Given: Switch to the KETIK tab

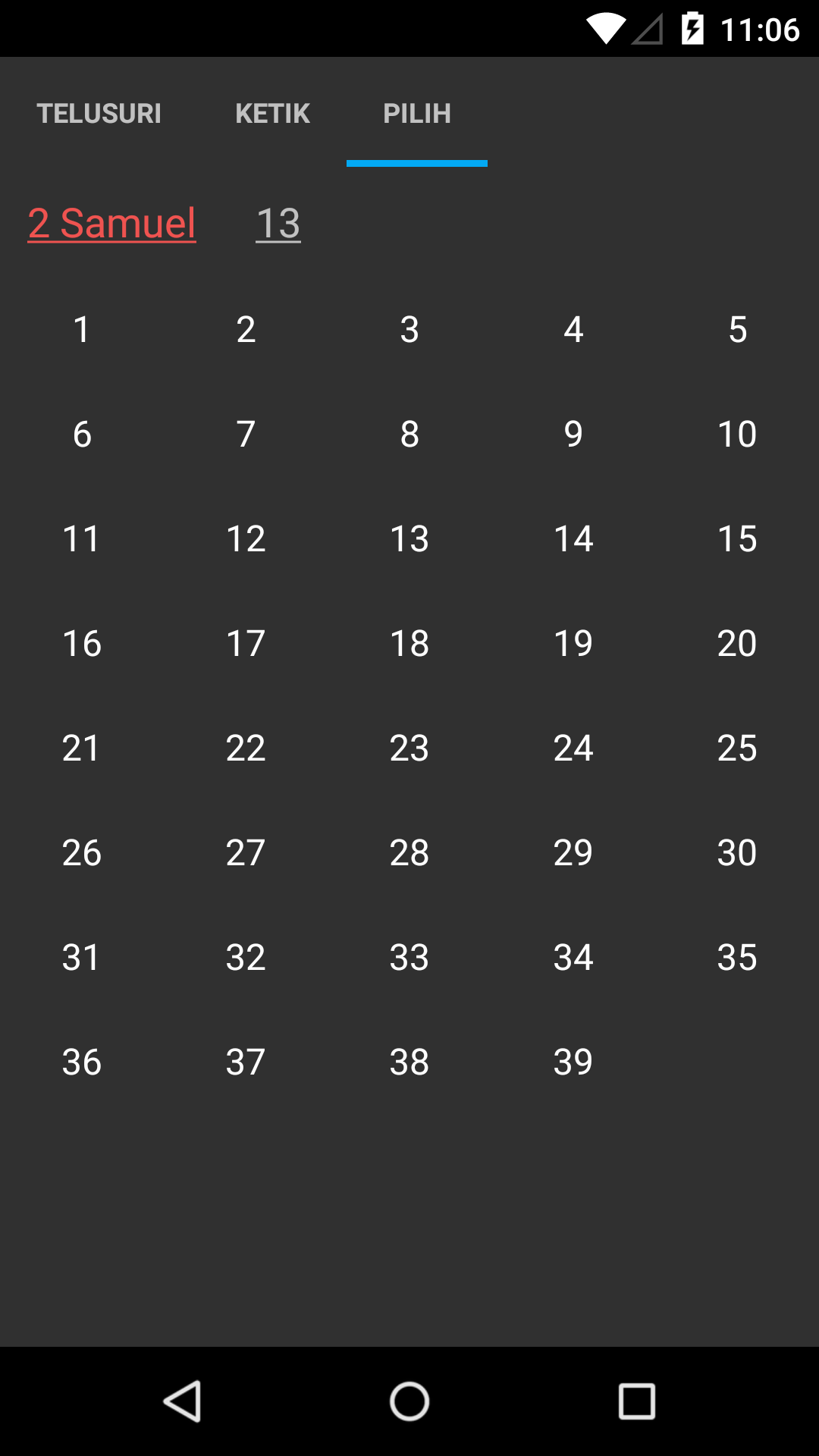Looking at the screenshot, I should pyautogui.click(x=272, y=114).
